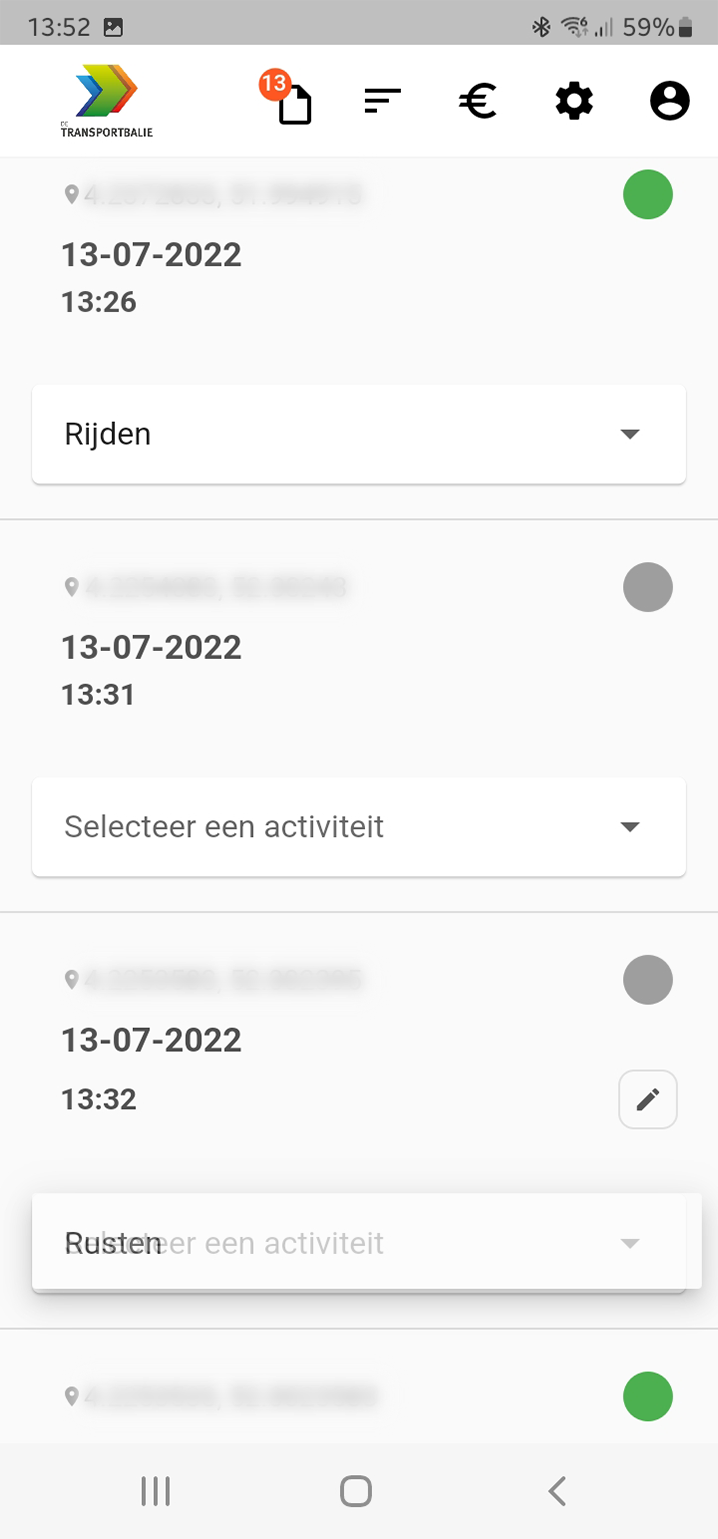718x1539 pixels.
Task: Open the Rusten activity dropdown
Action: tap(359, 1243)
